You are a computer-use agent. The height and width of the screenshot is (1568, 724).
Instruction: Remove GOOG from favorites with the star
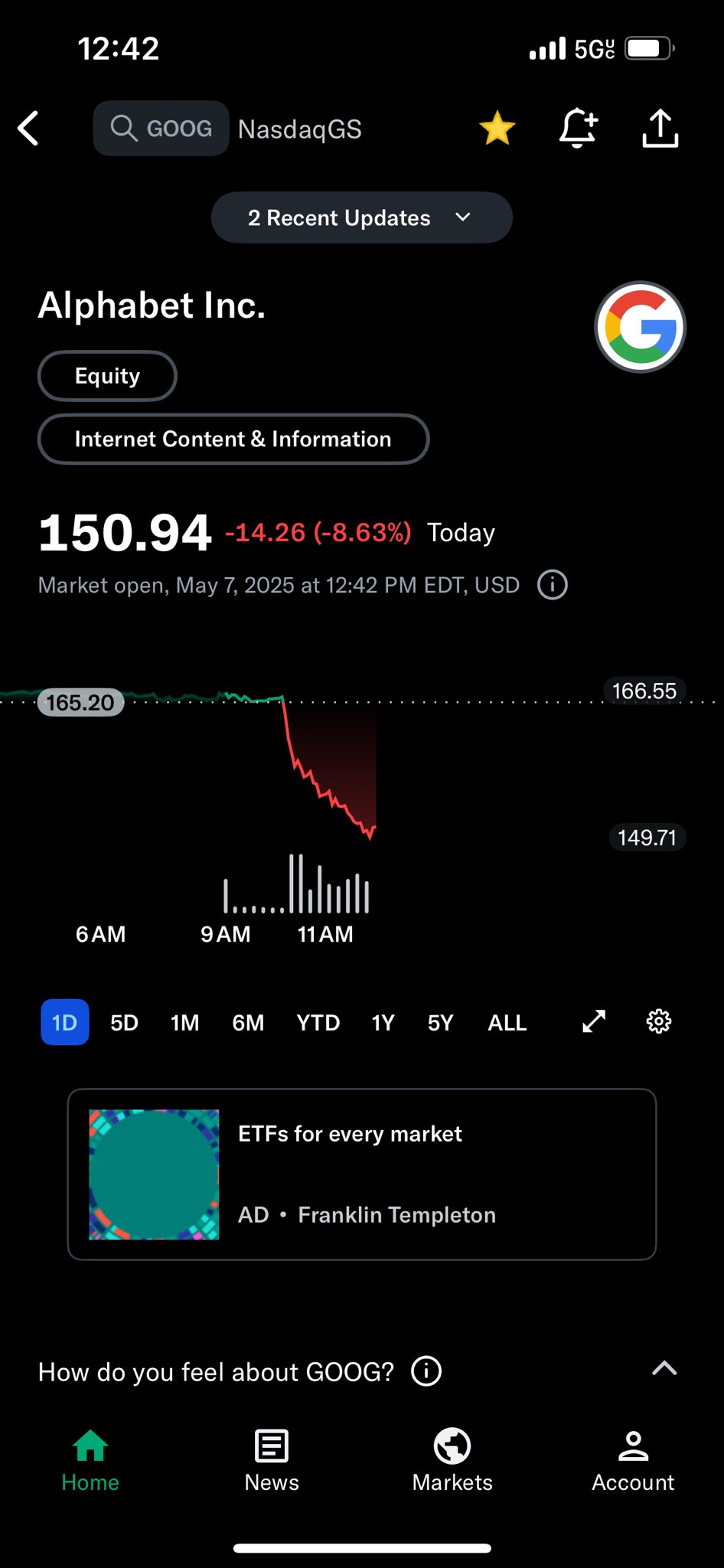497,128
